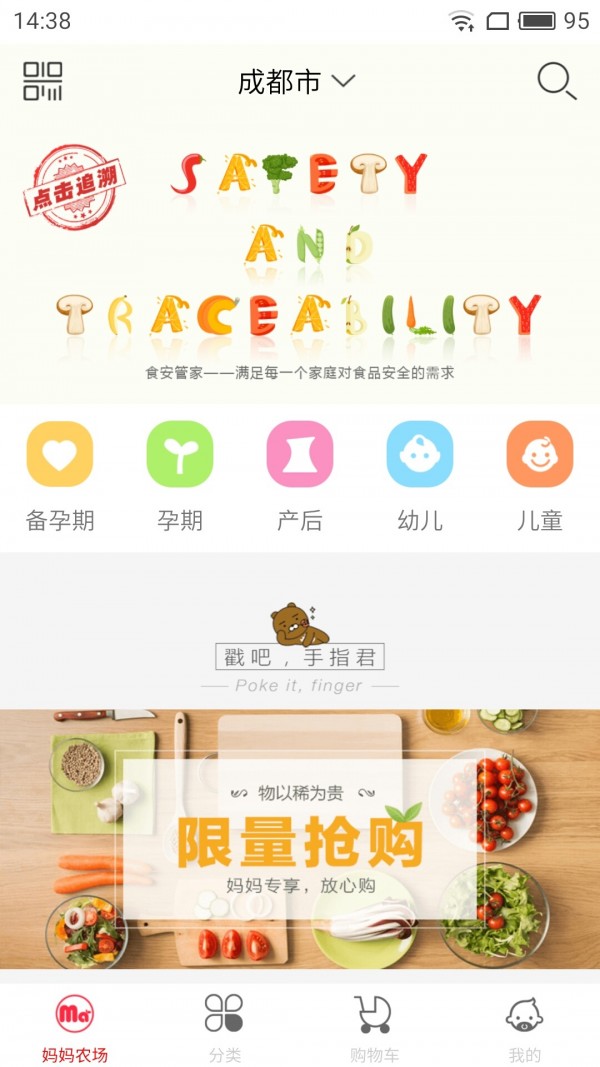Open the 成都市 city dropdown
The width and height of the screenshot is (600, 1067).
pos(296,82)
